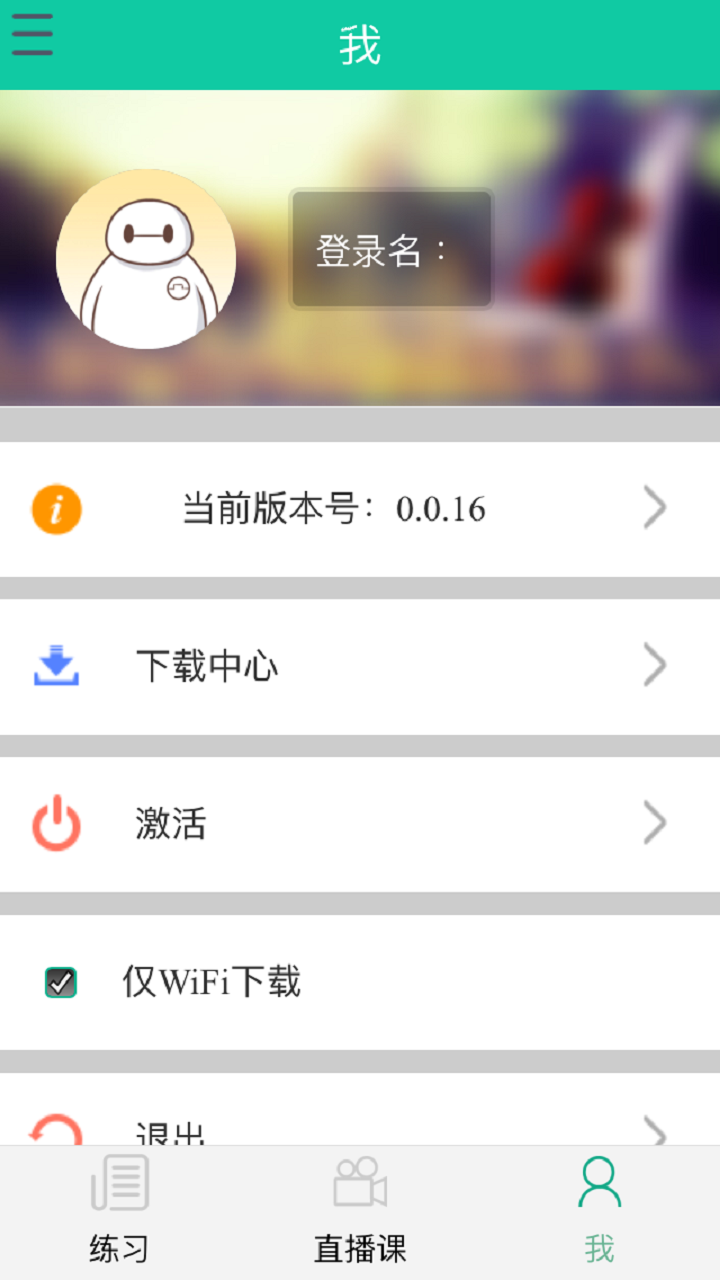Open the hamburger navigation menu
Screen dimensions: 720x1280
pos(31,33)
